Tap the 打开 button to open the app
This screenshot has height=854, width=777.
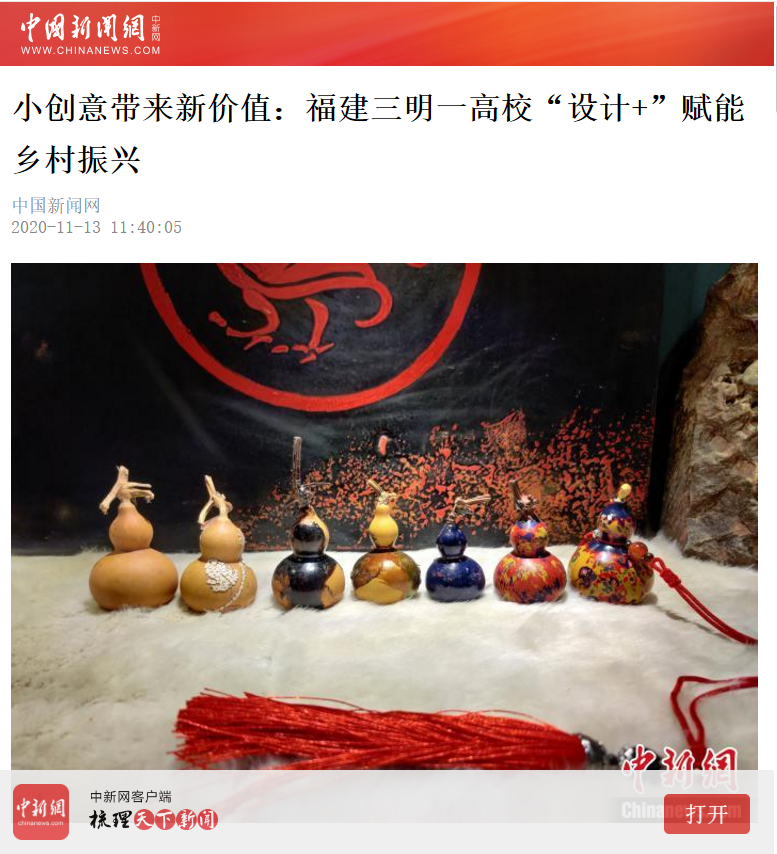coord(706,813)
